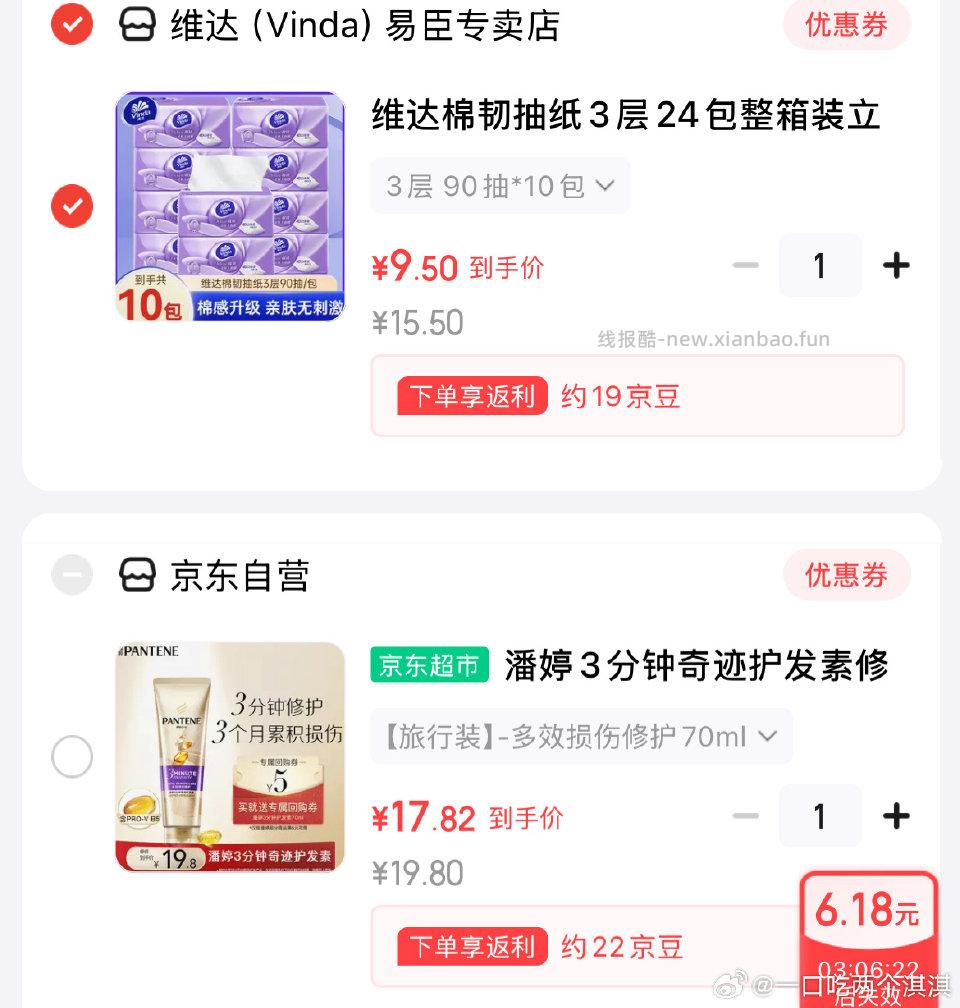Expand the 3层 90抽*10包 spec selector
The width and height of the screenshot is (960, 1008).
tap(499, 185)
